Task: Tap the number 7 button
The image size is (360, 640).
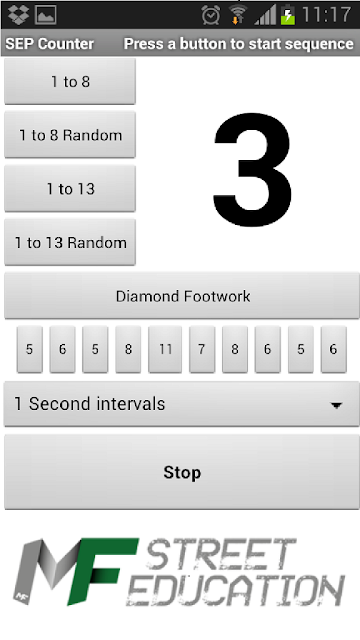Action: pos(202,349)
